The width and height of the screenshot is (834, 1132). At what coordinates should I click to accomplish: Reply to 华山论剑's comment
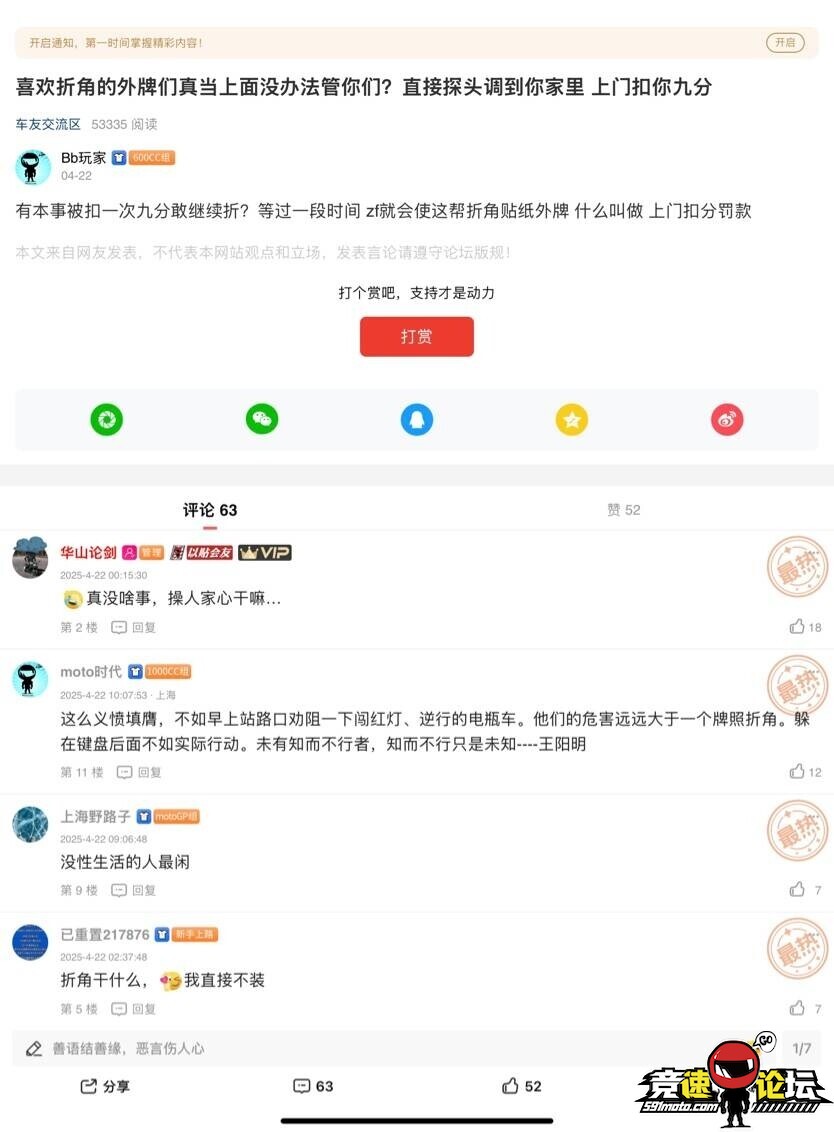134,627
